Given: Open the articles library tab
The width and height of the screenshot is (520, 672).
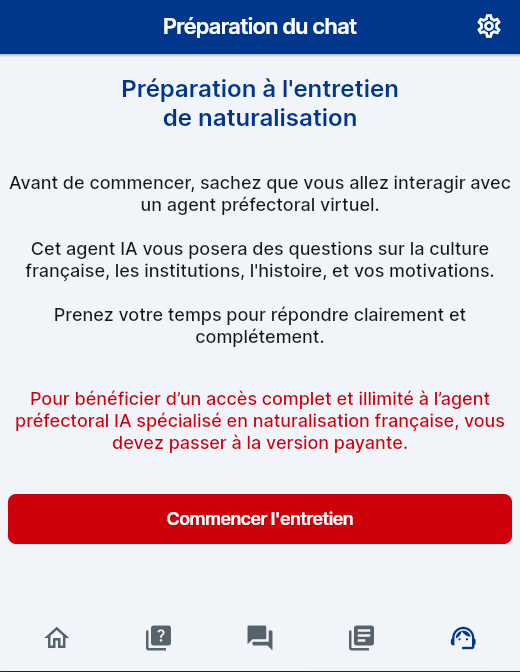Looking at the screenshot, I should tap(361, 638).
